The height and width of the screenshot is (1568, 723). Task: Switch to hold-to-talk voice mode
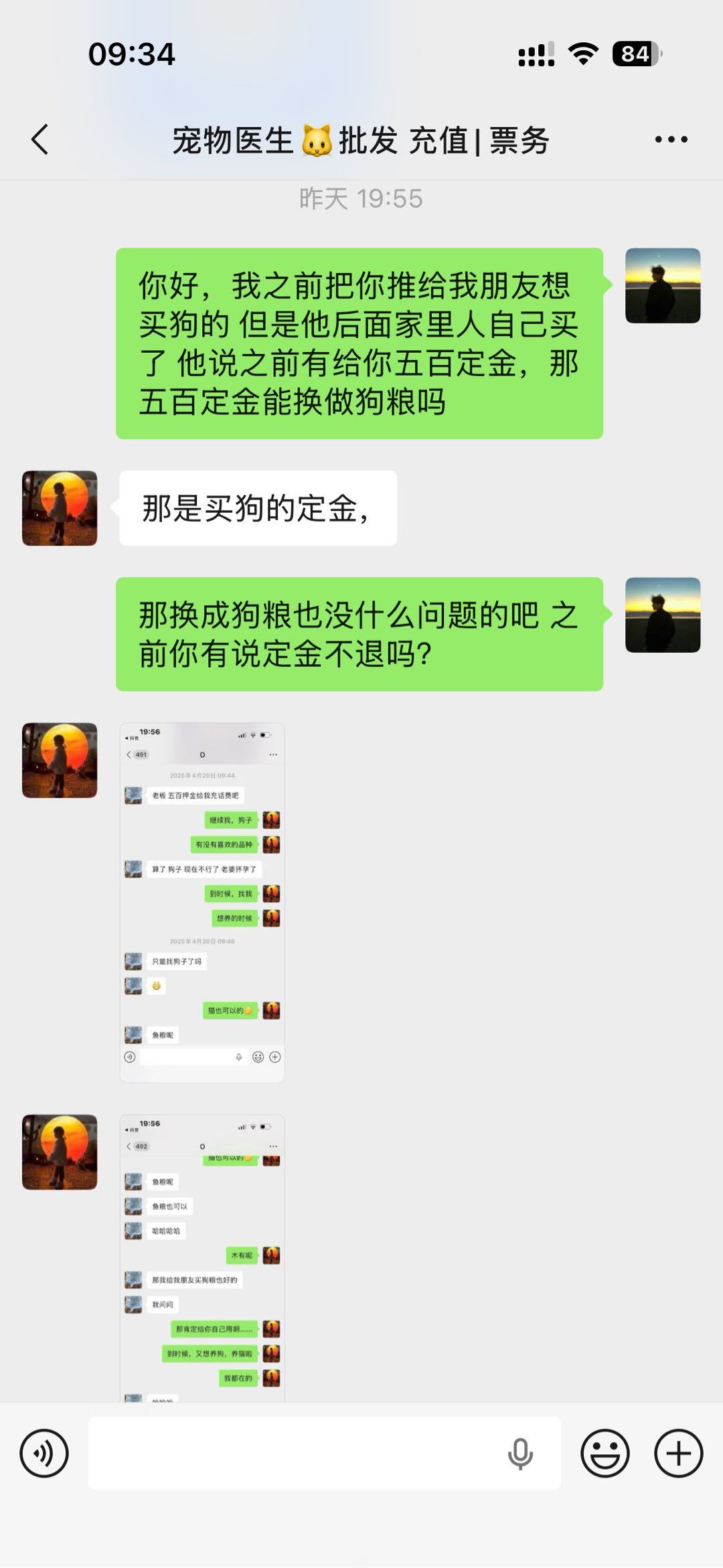[x=44, y=1454]
